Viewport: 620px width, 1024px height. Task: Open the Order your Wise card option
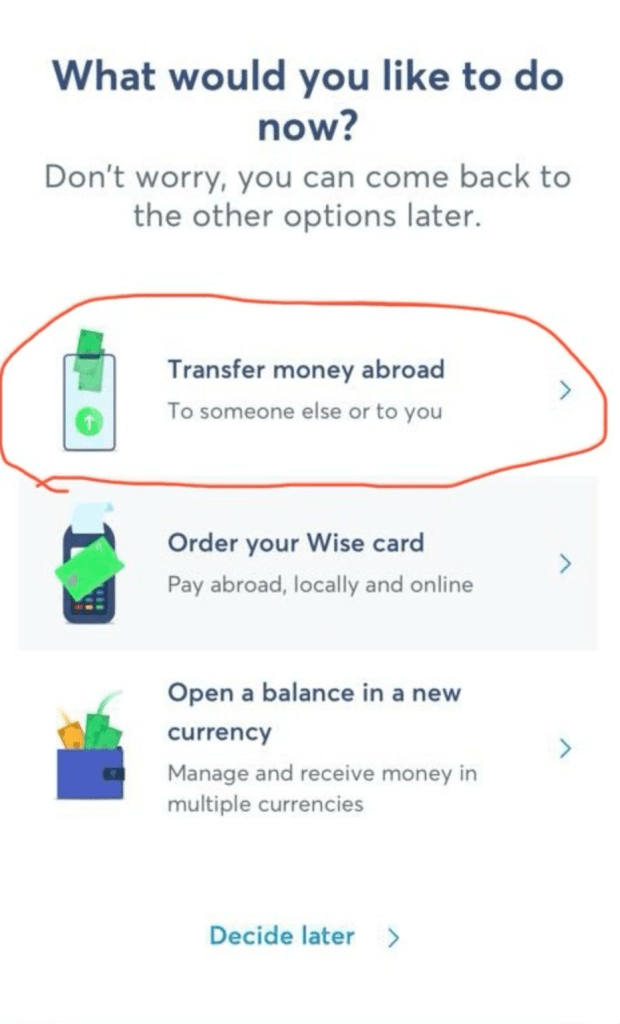click(307, 563)
